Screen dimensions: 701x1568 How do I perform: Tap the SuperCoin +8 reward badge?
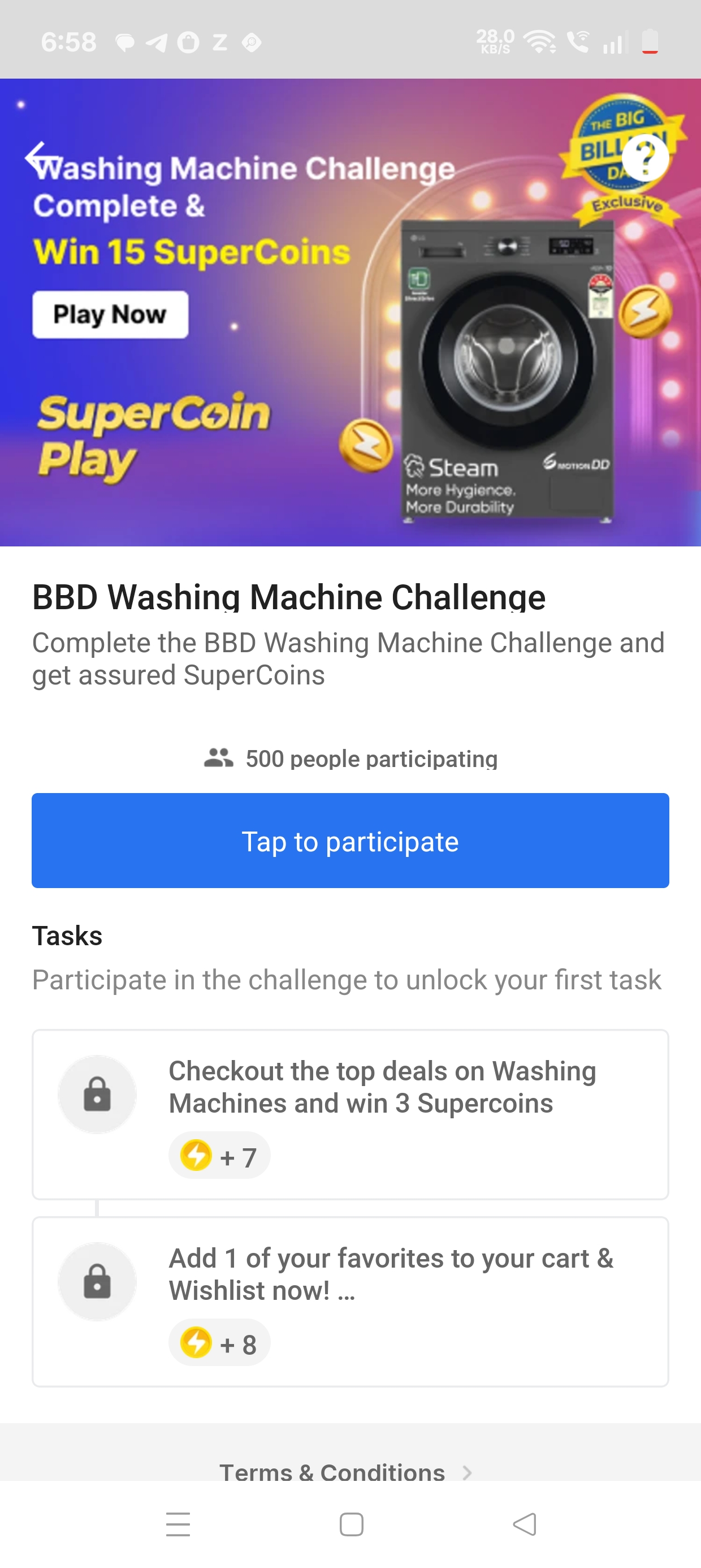(219, 1342)
